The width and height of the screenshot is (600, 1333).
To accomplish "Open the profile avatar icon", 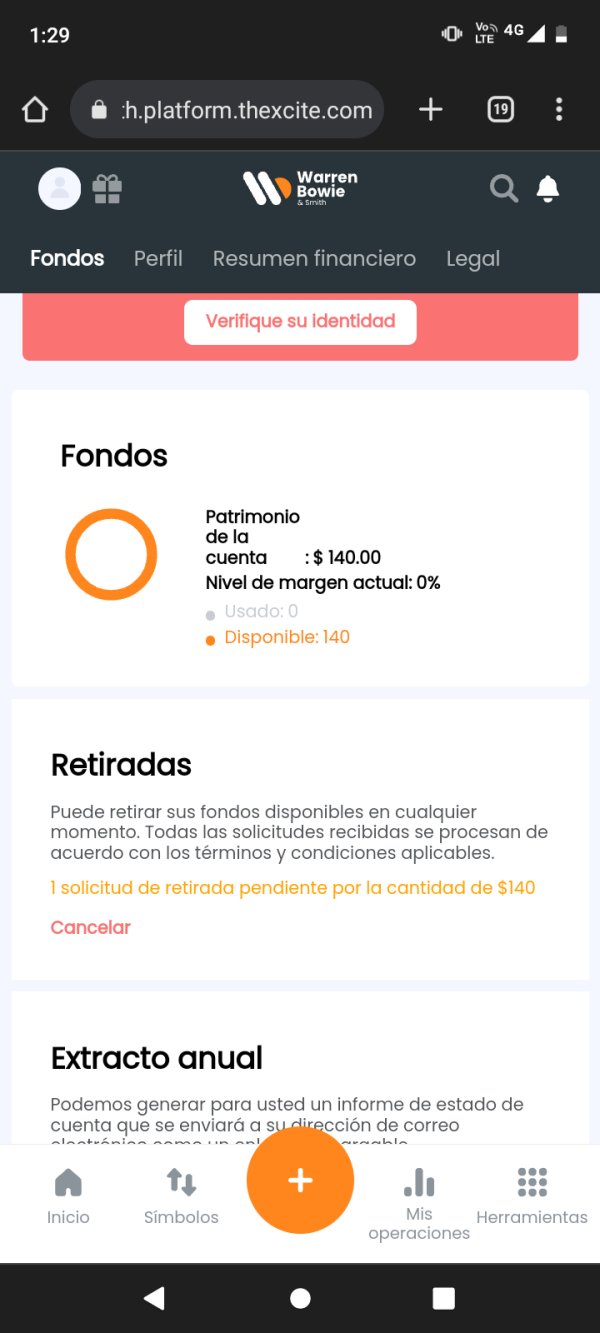I will pyautogui.click(x=60, y=188).
